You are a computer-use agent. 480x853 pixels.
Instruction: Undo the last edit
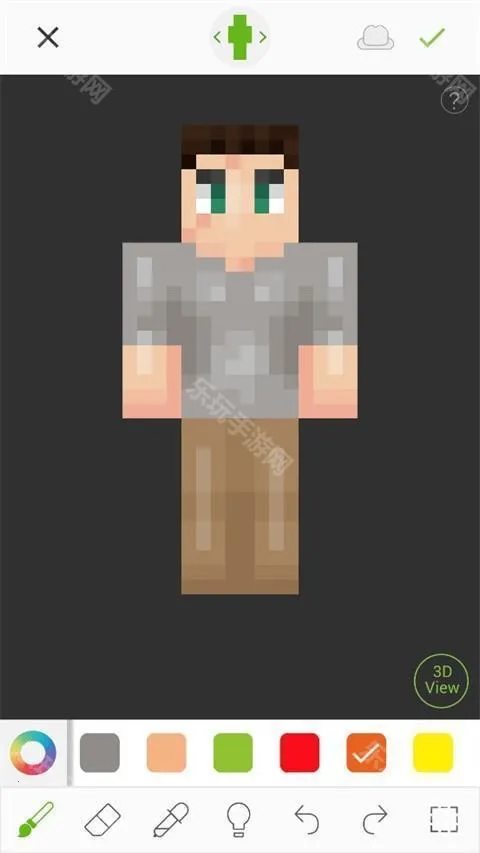point(306,819)
